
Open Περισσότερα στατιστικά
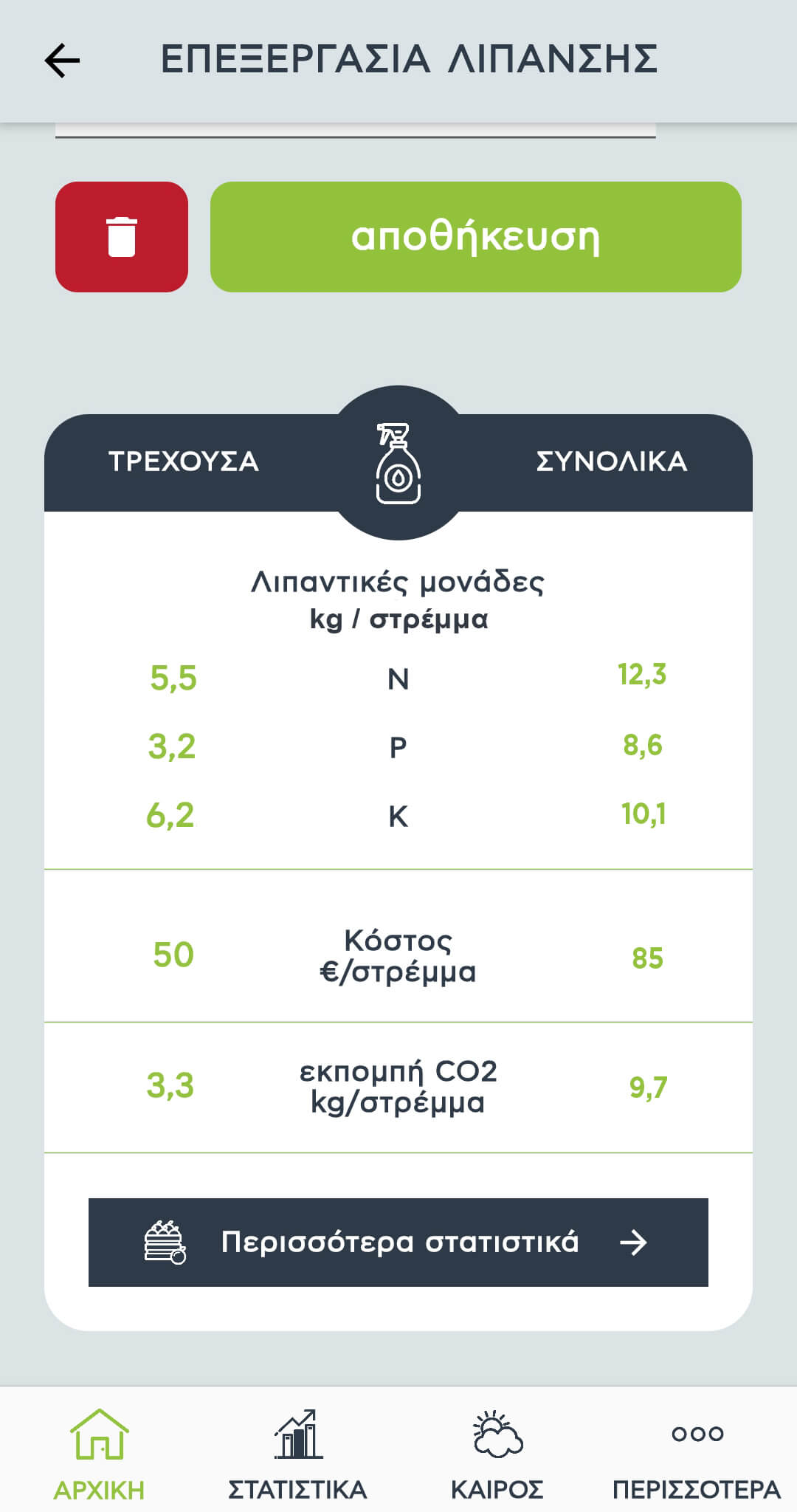(x=398, y=1243)
